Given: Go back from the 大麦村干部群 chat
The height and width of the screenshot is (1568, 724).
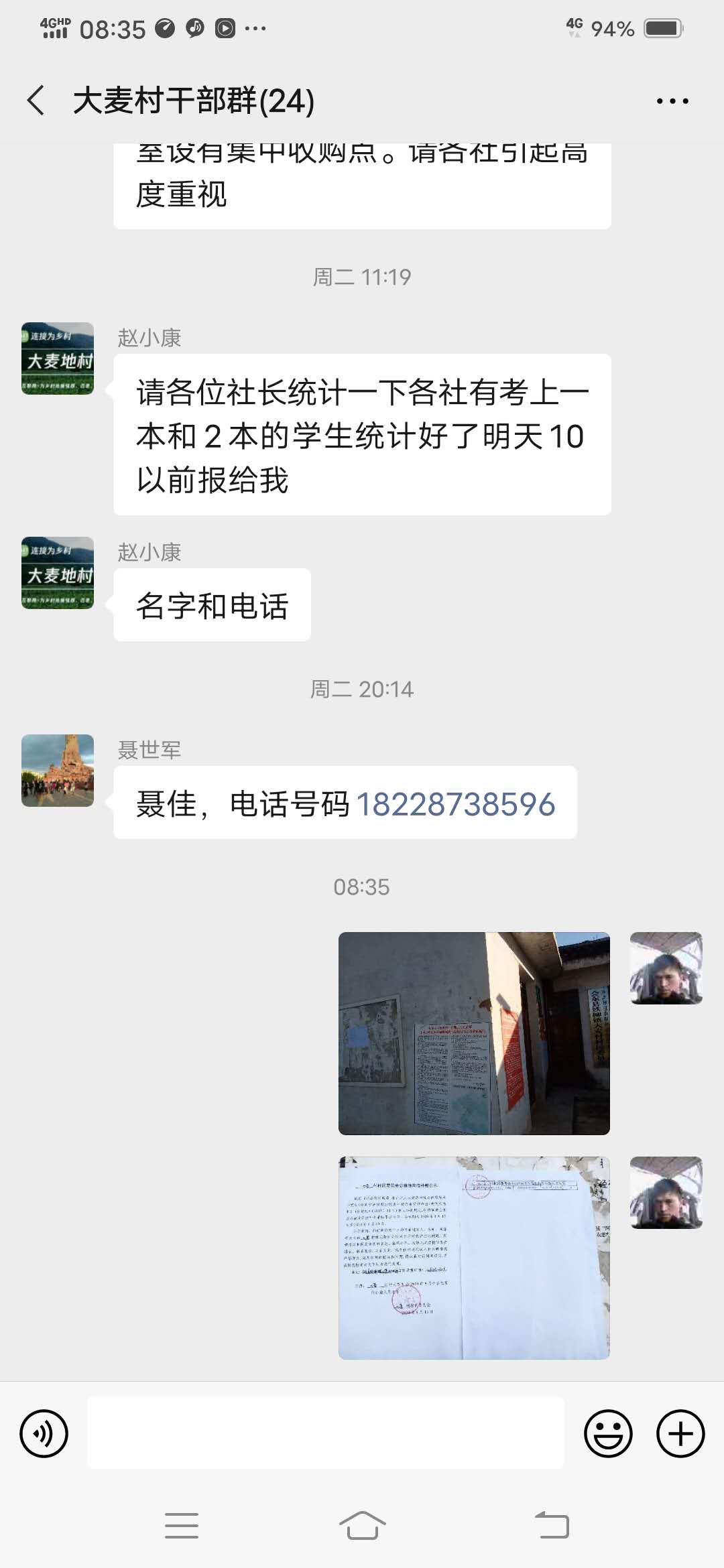Looking at the screenshot, I should 36,101.
